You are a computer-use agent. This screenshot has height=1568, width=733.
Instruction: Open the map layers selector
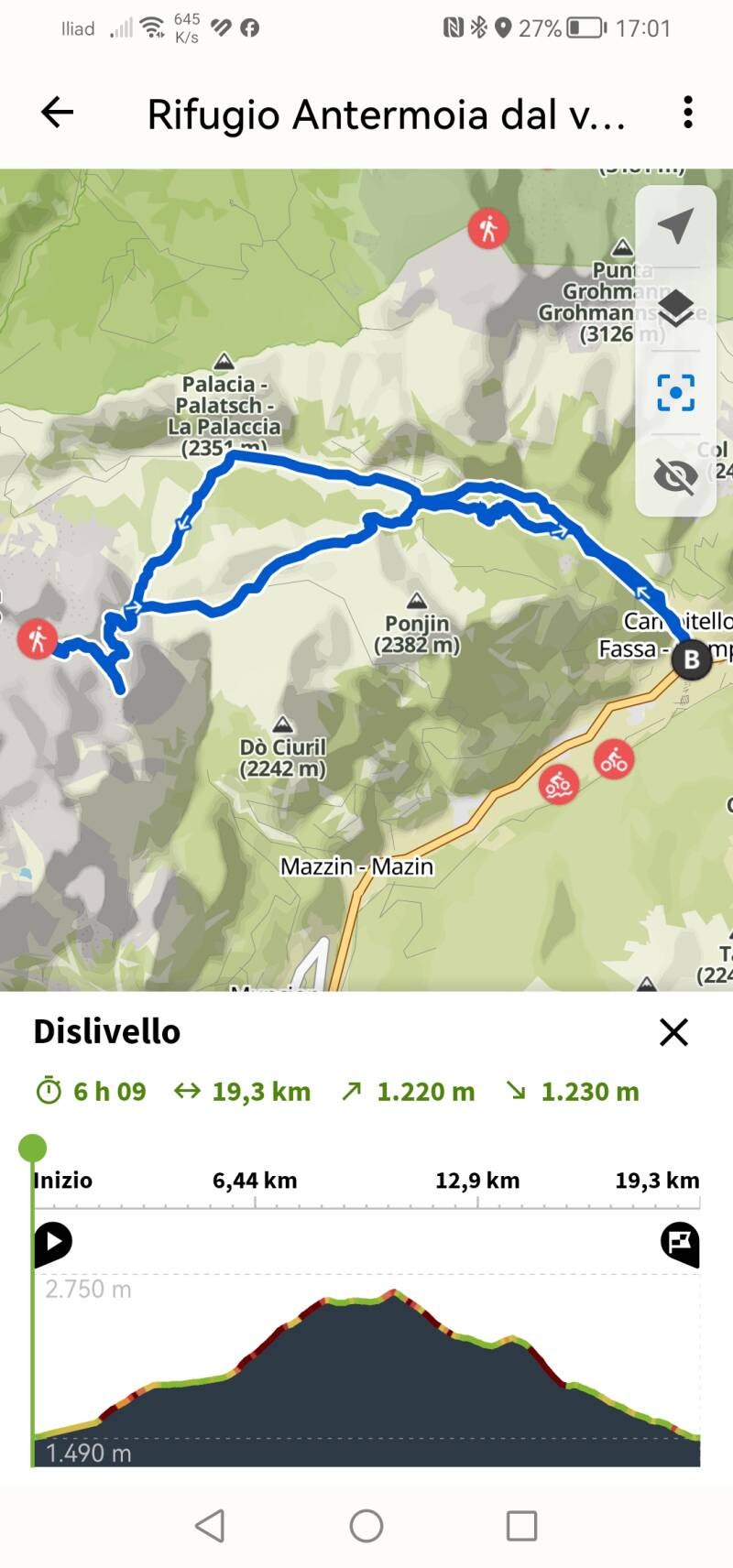[675, 309]
